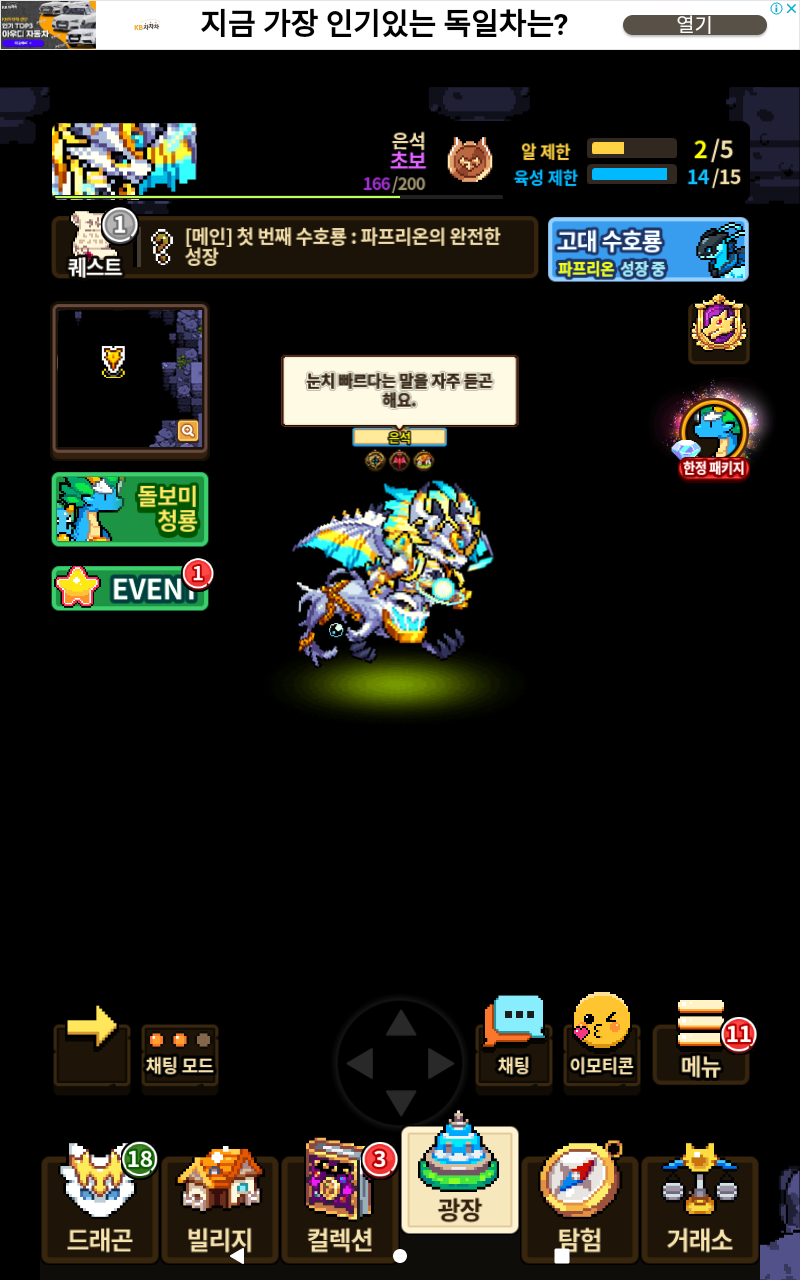Switch to the 빌리지 tab
800x1280 pixels.
pyautogui.click(x=220, y=1207)
